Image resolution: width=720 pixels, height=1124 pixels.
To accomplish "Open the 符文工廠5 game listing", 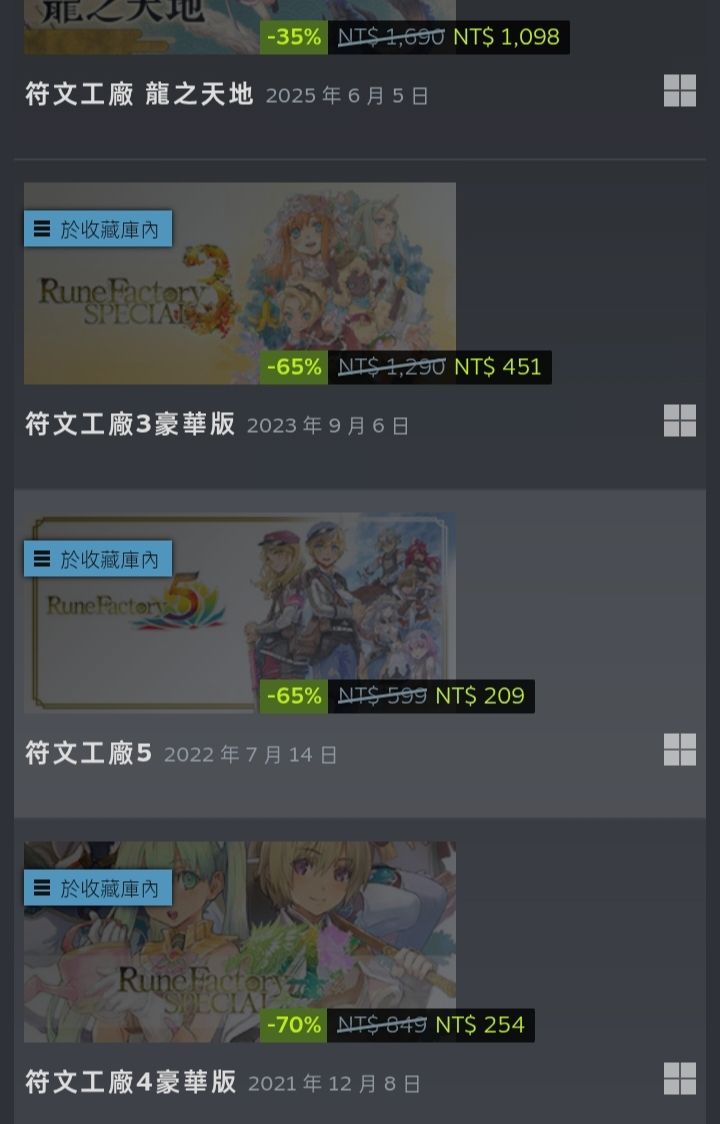I will pyautogui.click(x=88, y=753).
